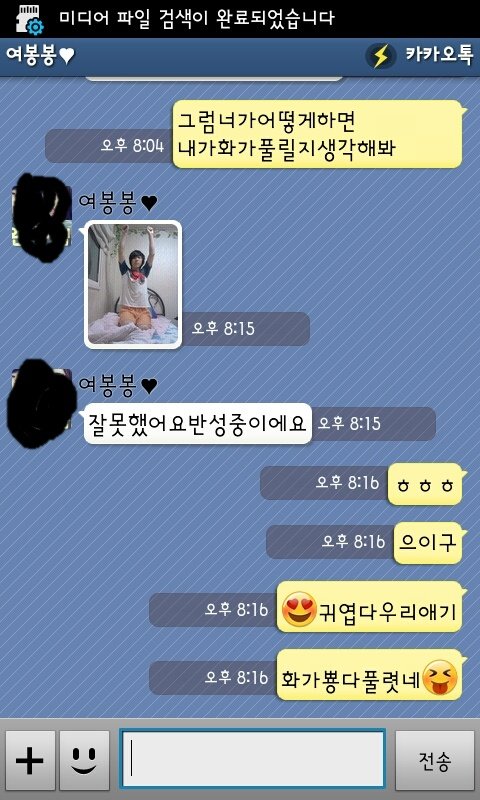
Task: Focus the message input field
Action: pyautogui.click(x=252, y=759)
